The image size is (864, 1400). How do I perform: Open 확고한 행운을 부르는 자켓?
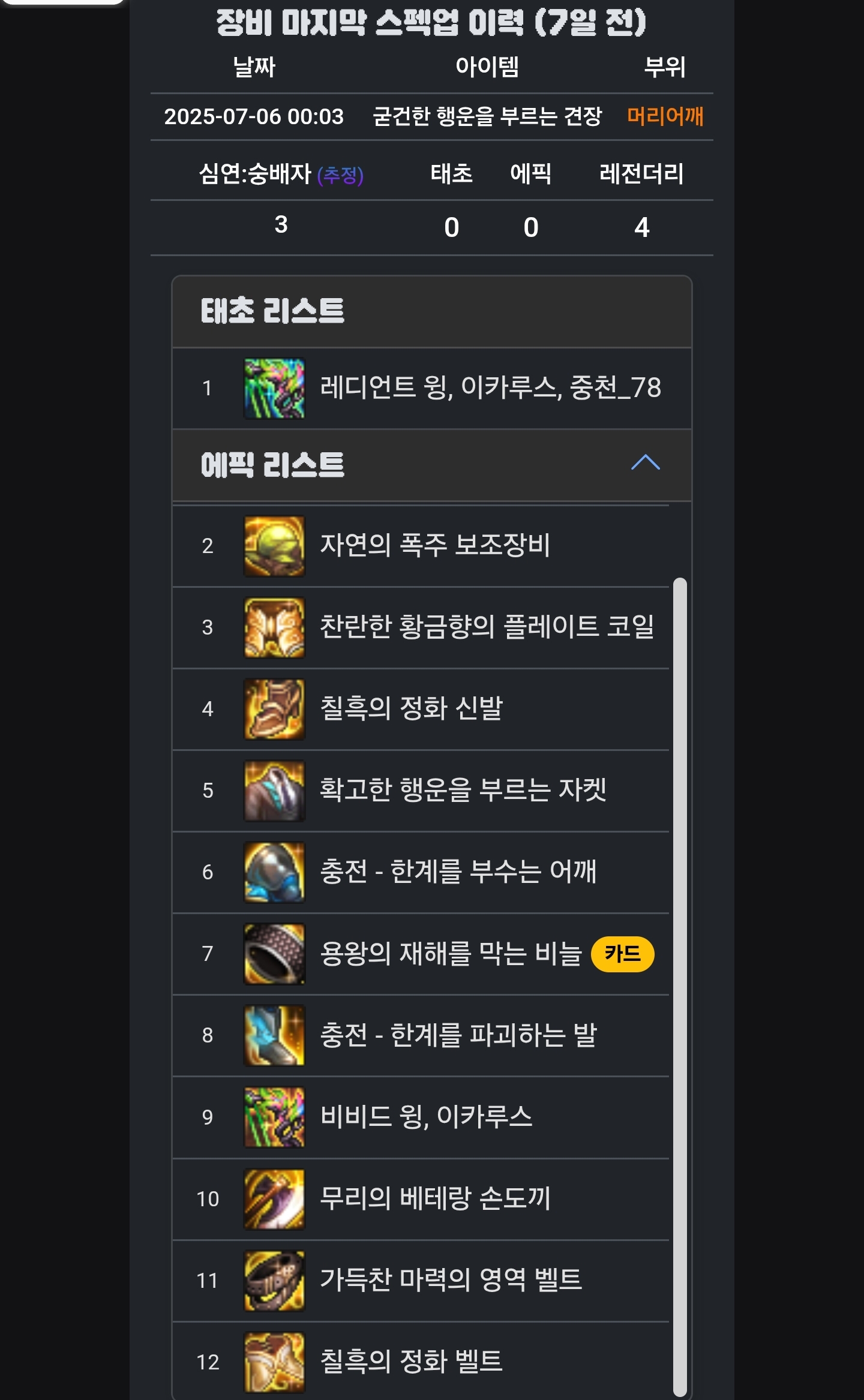point(462,790)
